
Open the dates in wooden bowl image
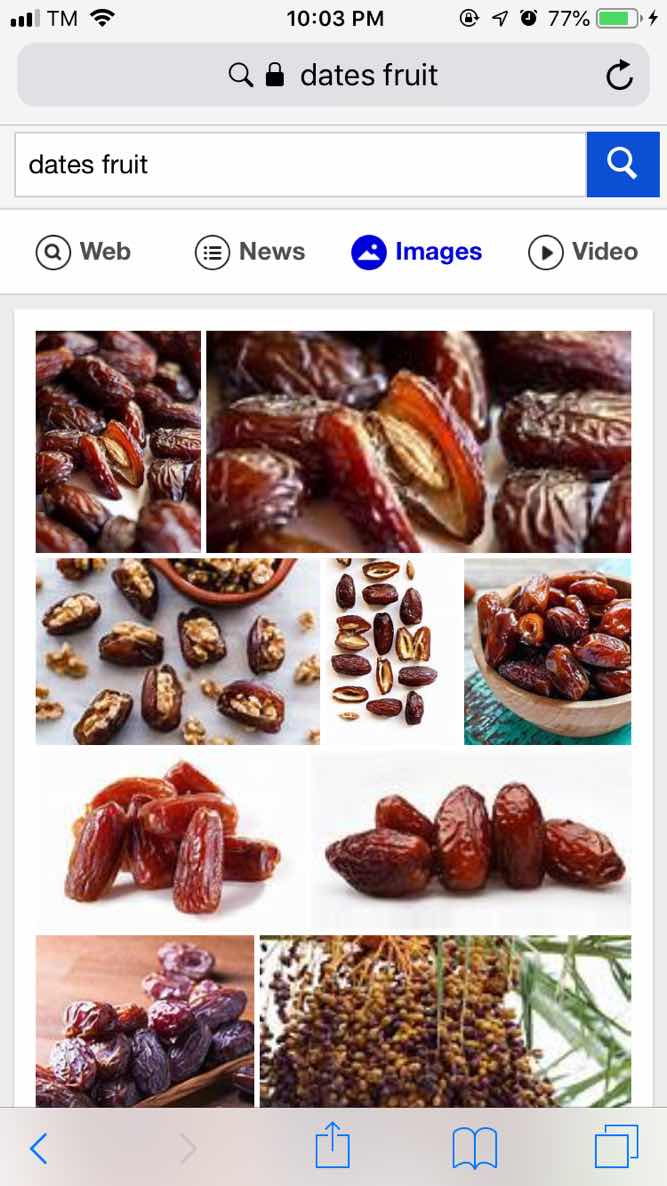547,651
